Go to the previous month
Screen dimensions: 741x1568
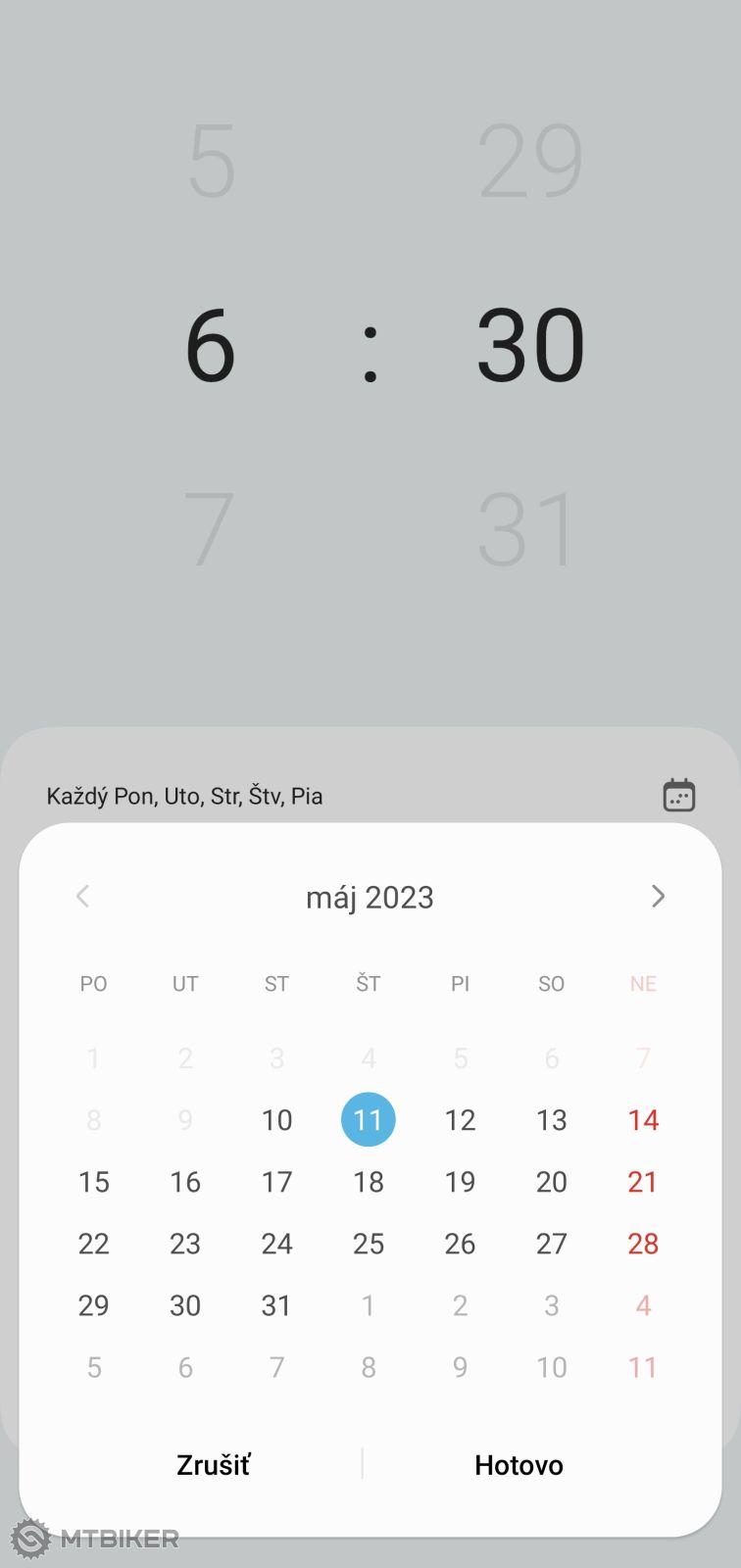coord(83,896)
